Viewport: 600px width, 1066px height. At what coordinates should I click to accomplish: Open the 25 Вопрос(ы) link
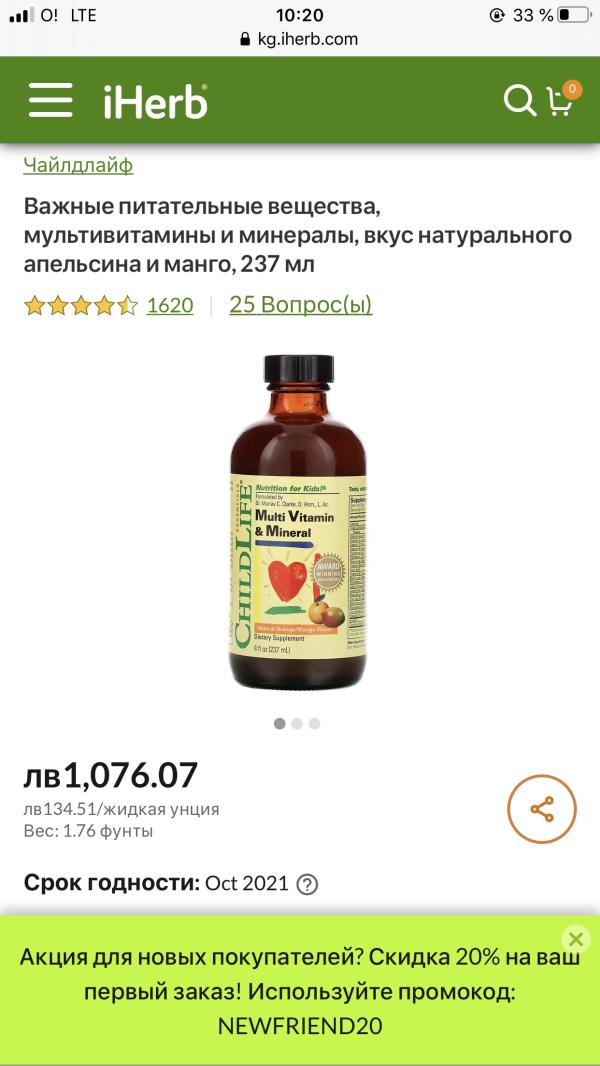[300, 304]
